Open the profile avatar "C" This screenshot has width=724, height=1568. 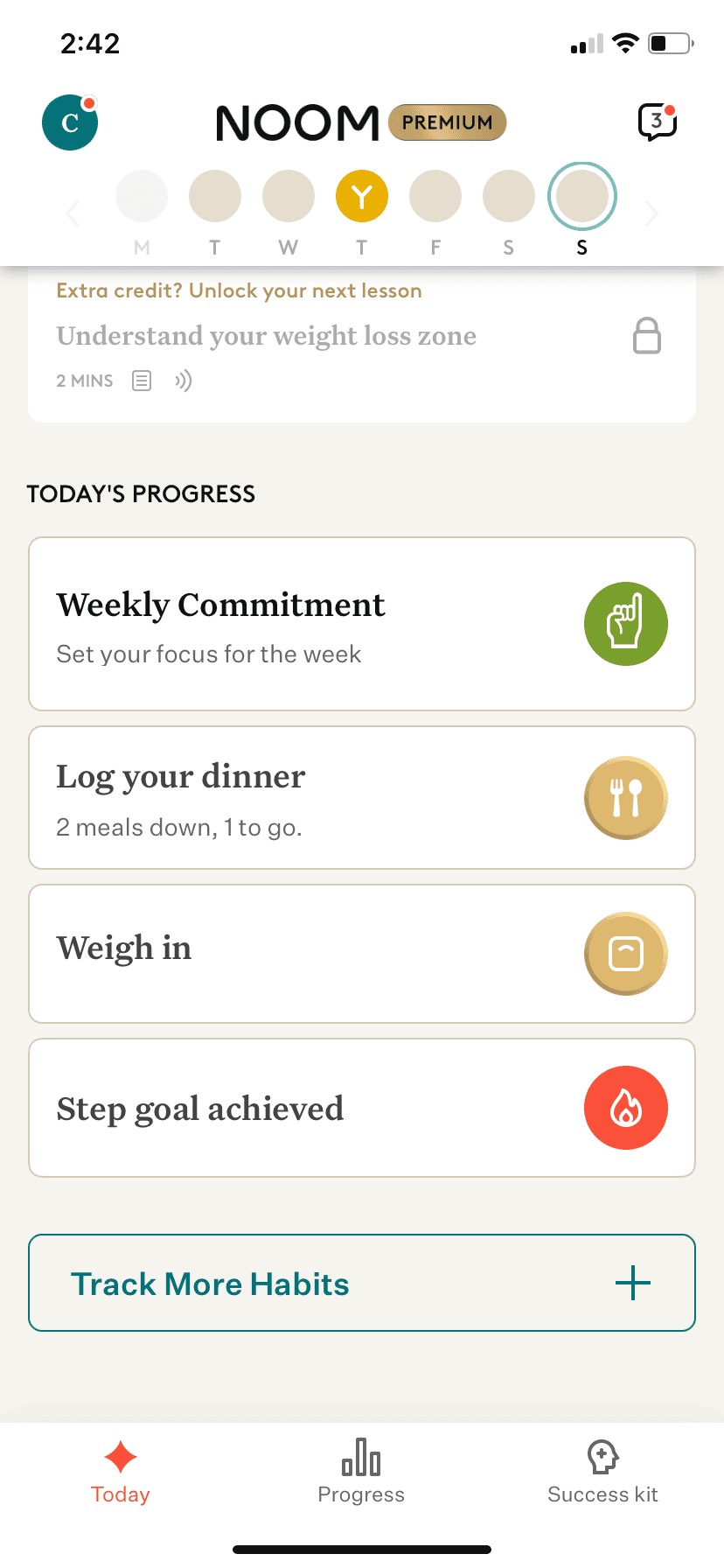click(x=70, y=122)
